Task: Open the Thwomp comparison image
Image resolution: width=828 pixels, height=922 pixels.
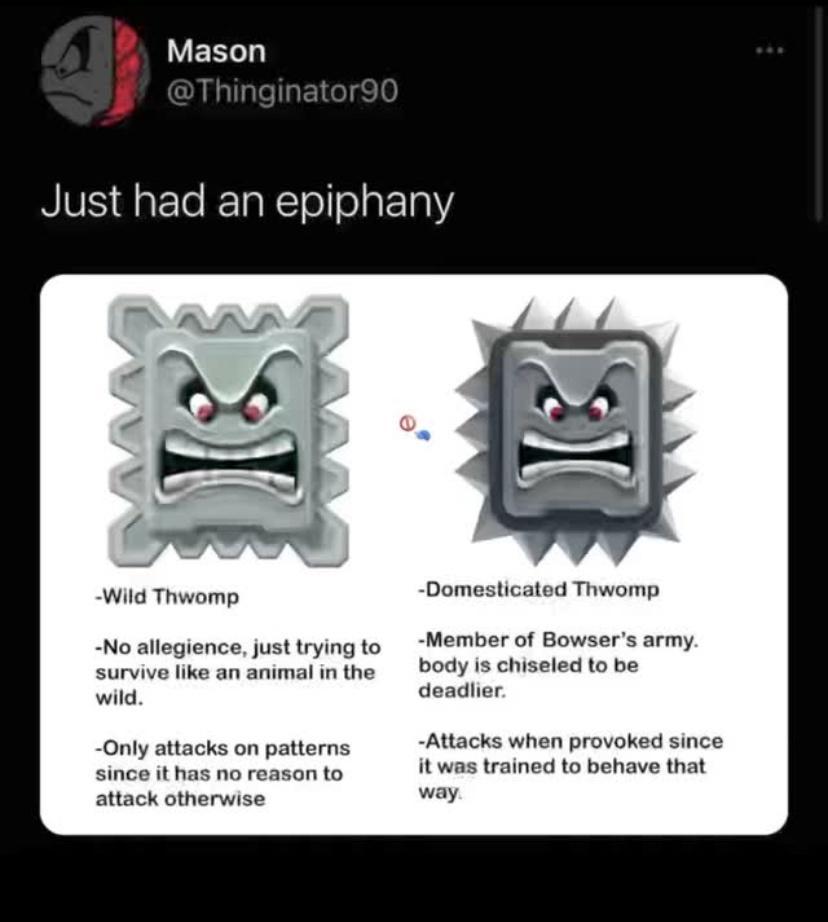Action: pyautogui.click(x=413, y=553)
